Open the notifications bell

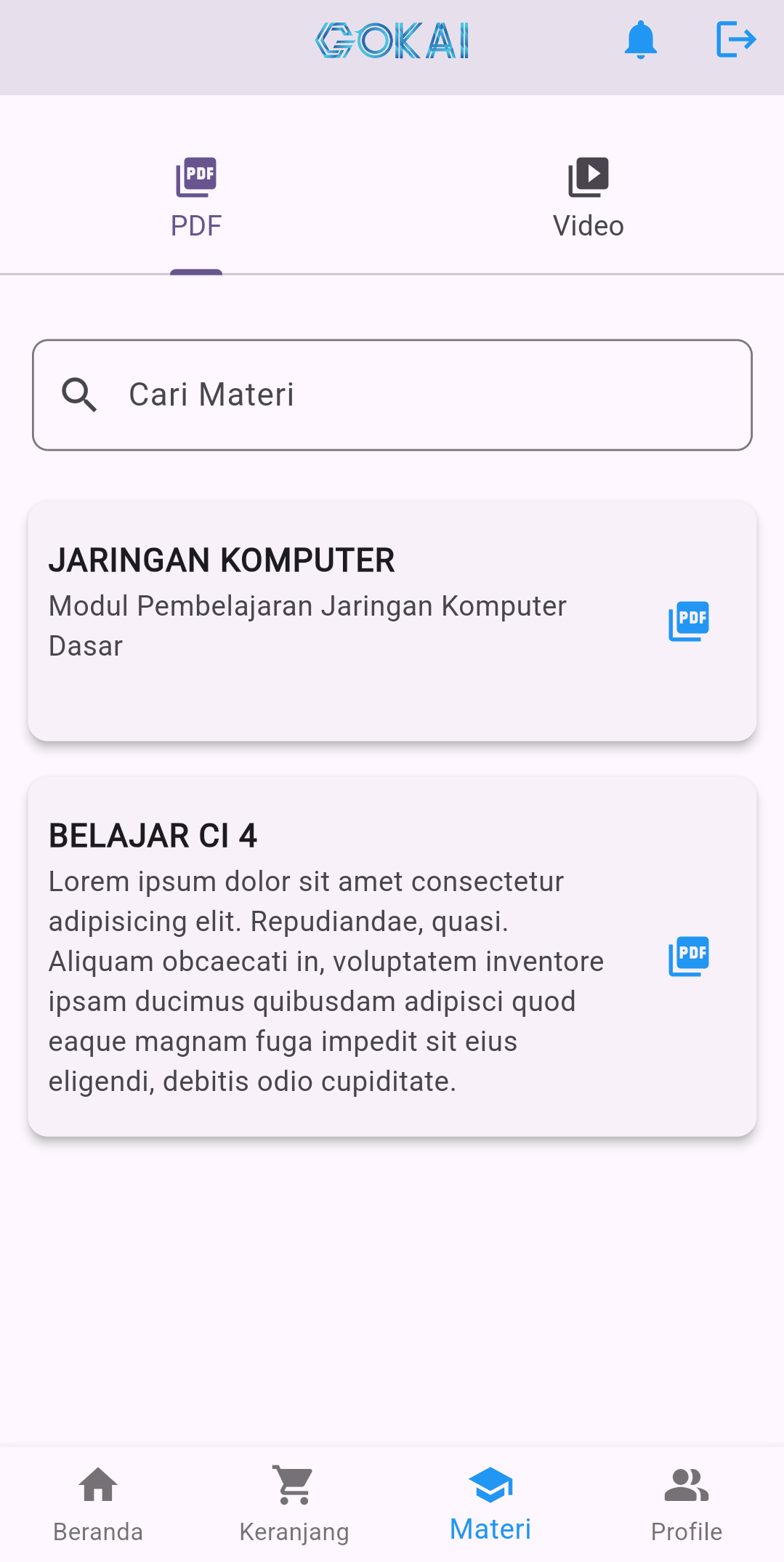tap(640, 40)
